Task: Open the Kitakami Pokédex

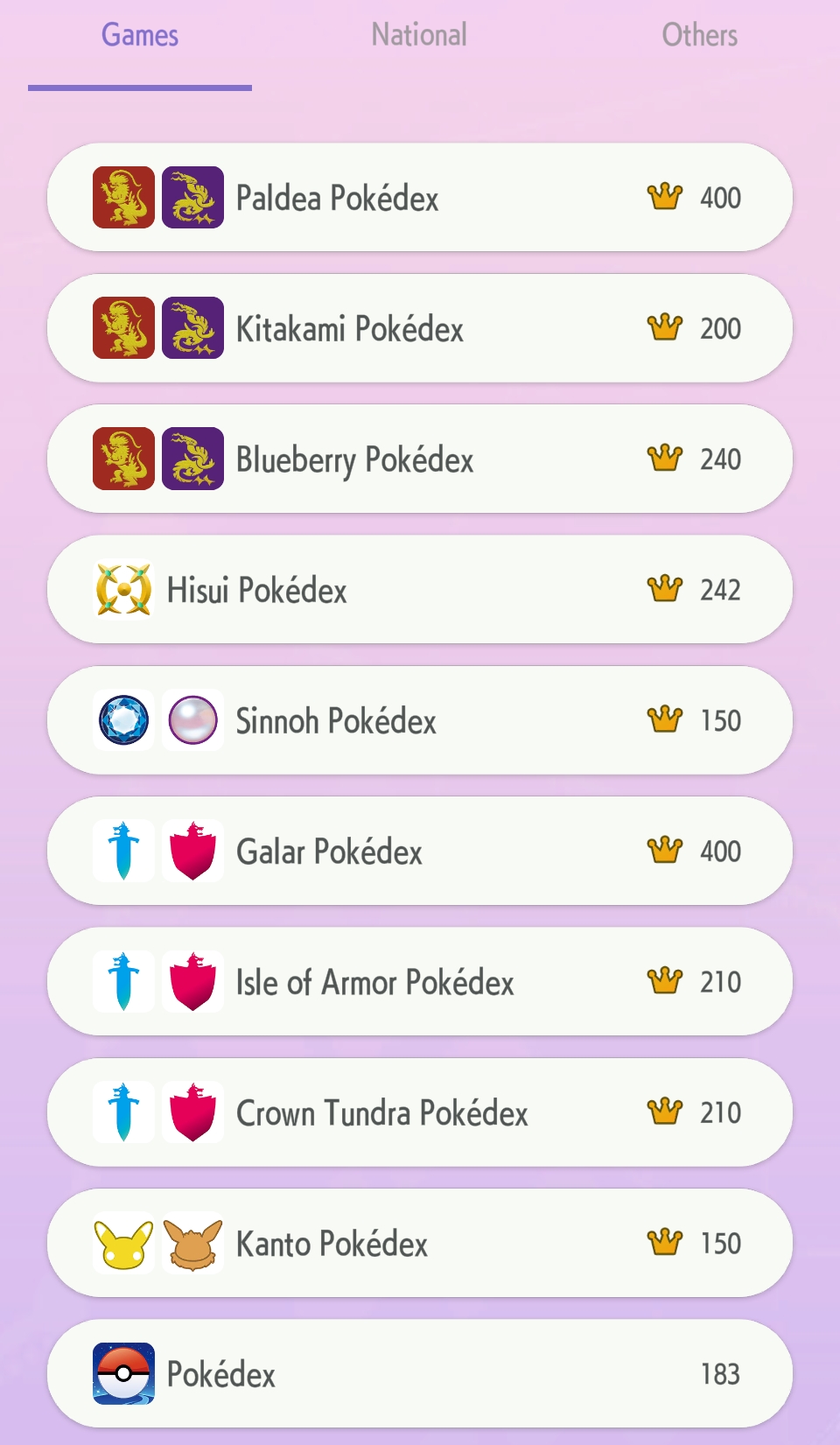Action: coord(420,328)
